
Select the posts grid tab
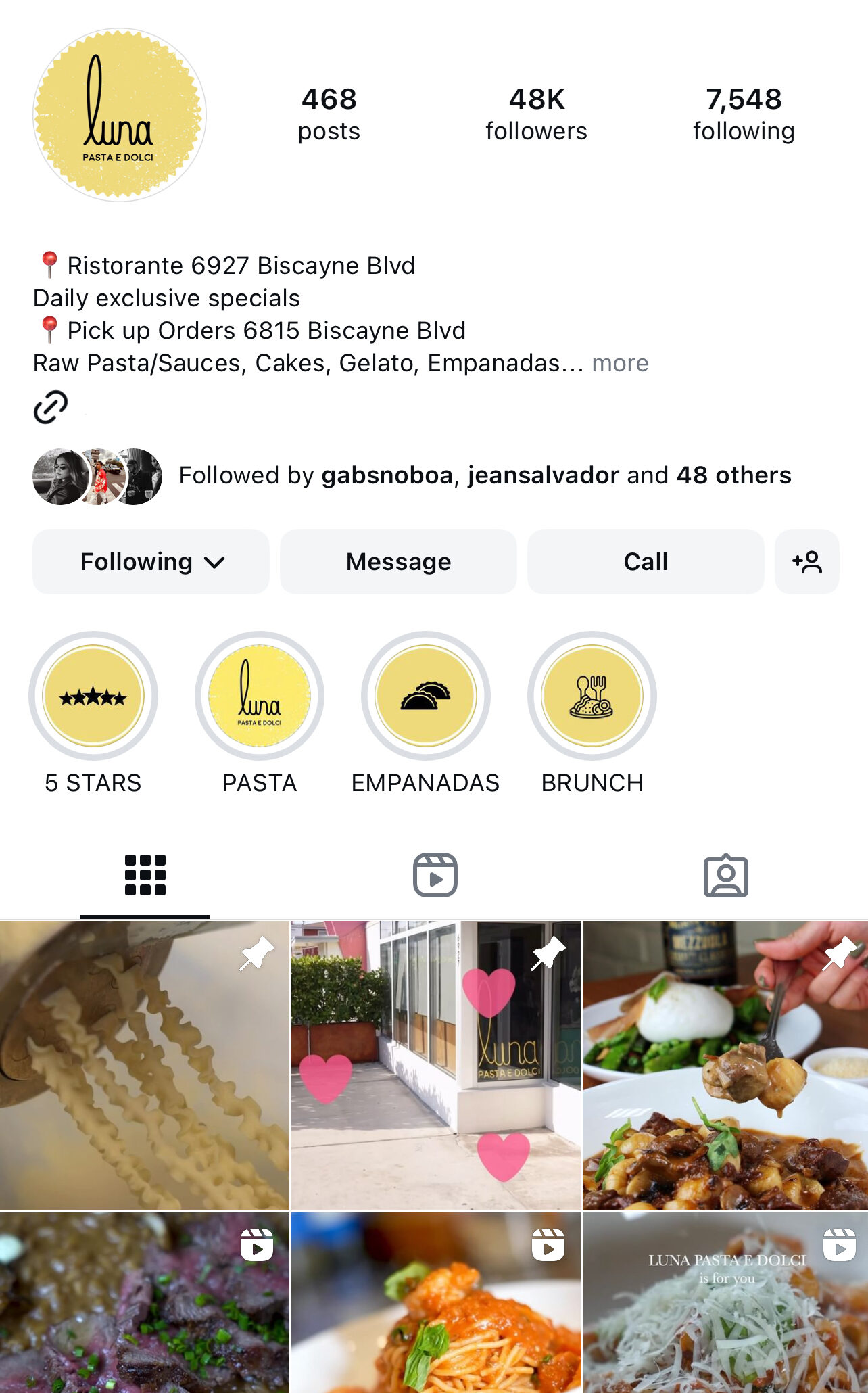145,875
